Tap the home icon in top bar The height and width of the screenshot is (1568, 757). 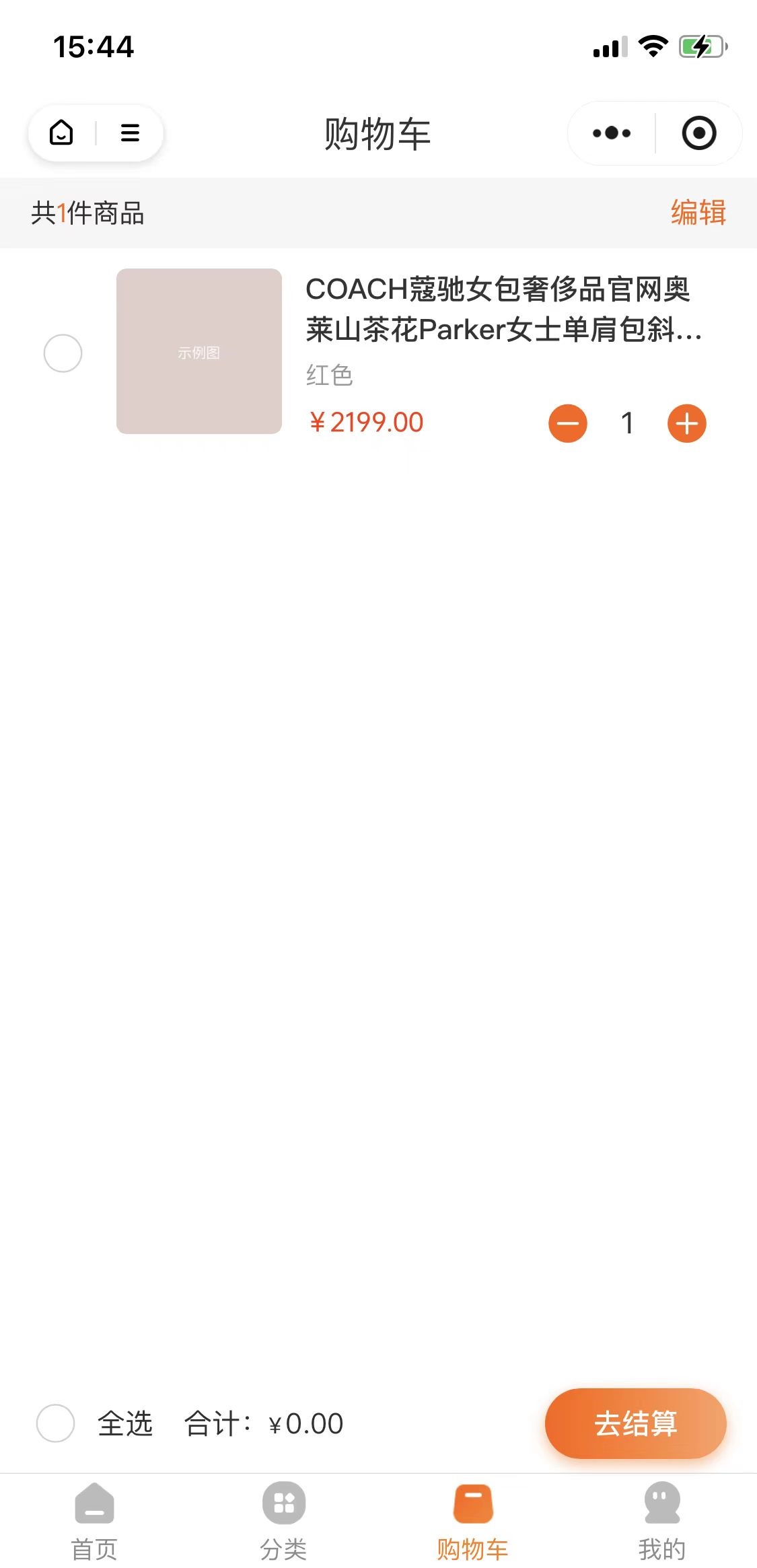pyautogui.click(x=61, y=133)
